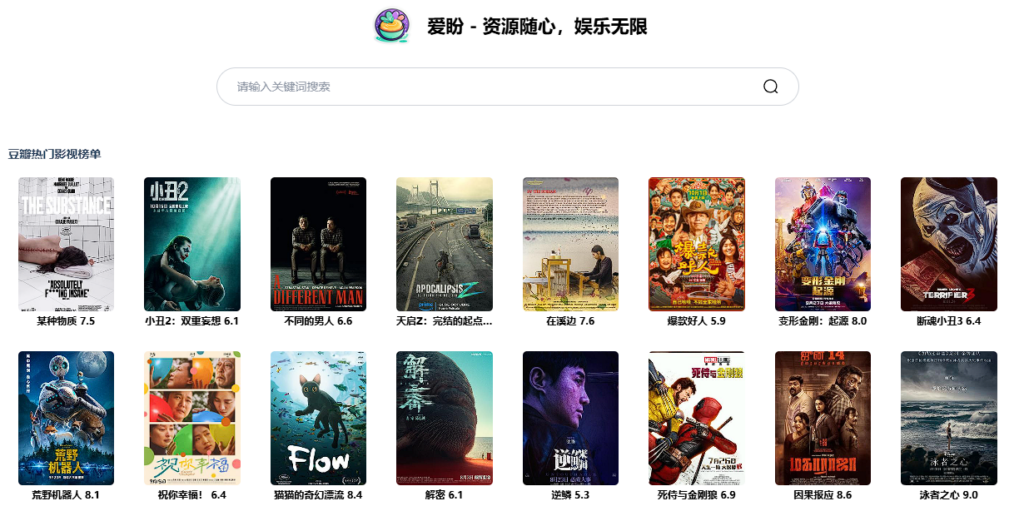Open the movie 逆鳞
The image size is (1024, 511).
pos(570,418)
